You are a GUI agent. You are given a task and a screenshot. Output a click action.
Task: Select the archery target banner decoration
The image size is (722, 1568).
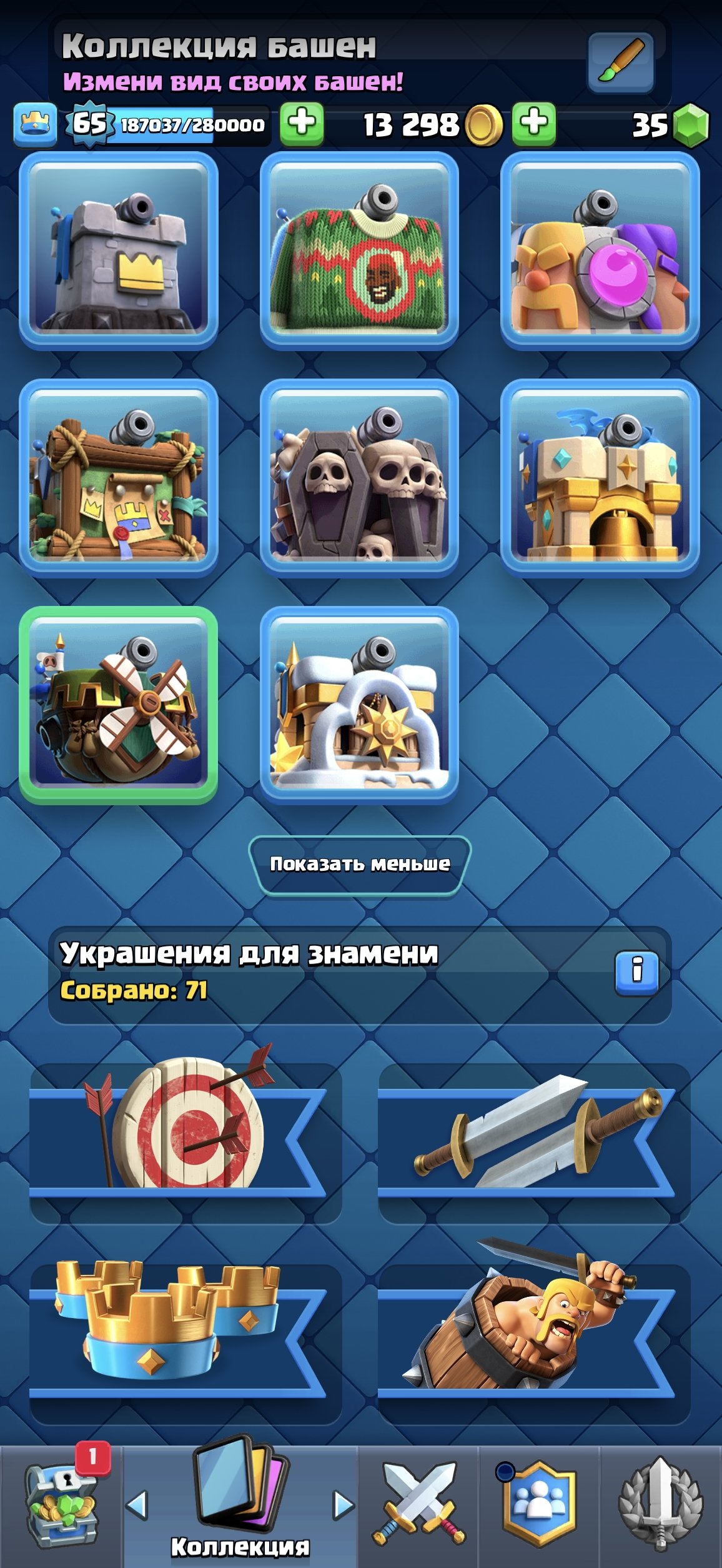tap(185, 1140)
